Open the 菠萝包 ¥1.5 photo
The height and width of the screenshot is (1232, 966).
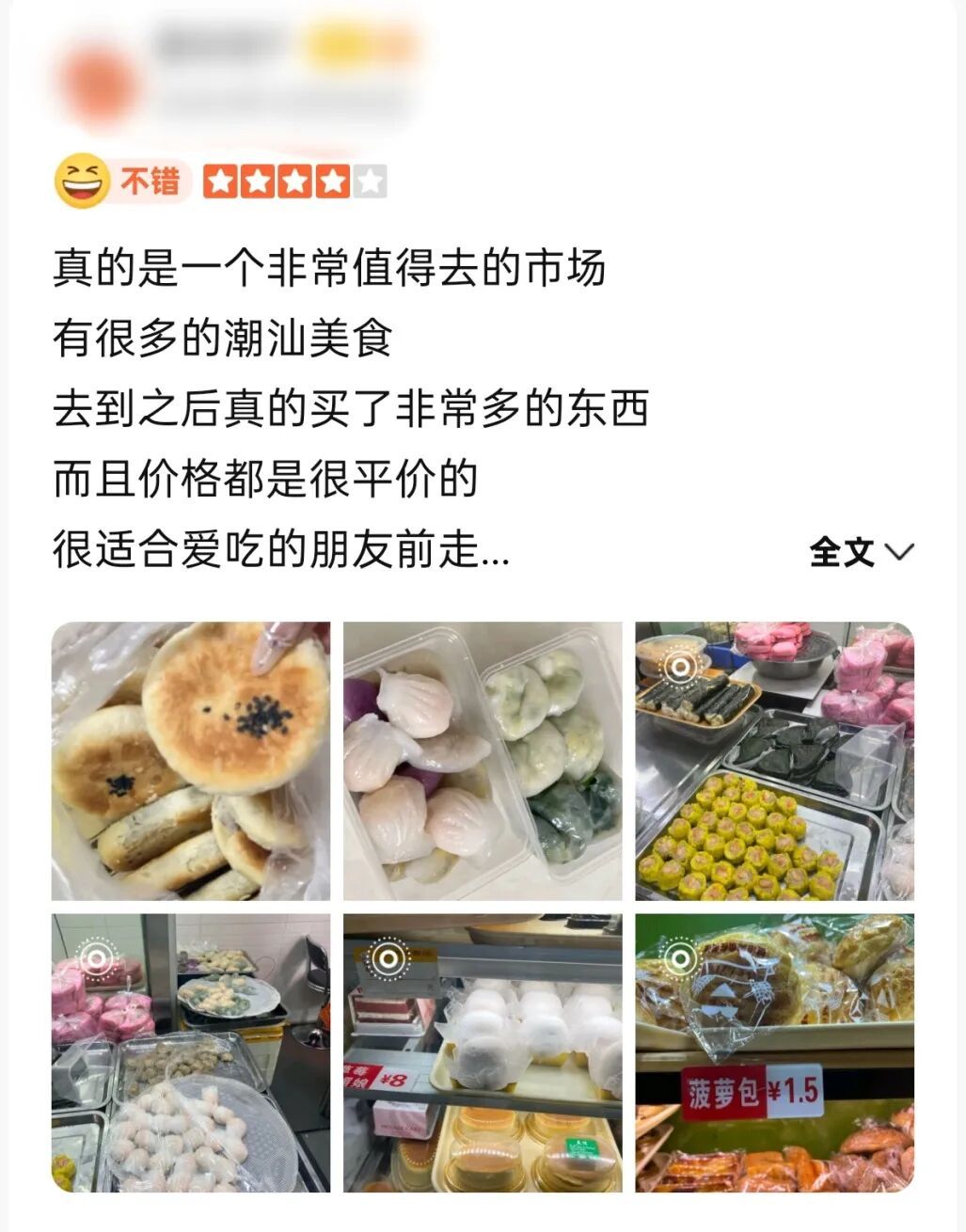774,1052
